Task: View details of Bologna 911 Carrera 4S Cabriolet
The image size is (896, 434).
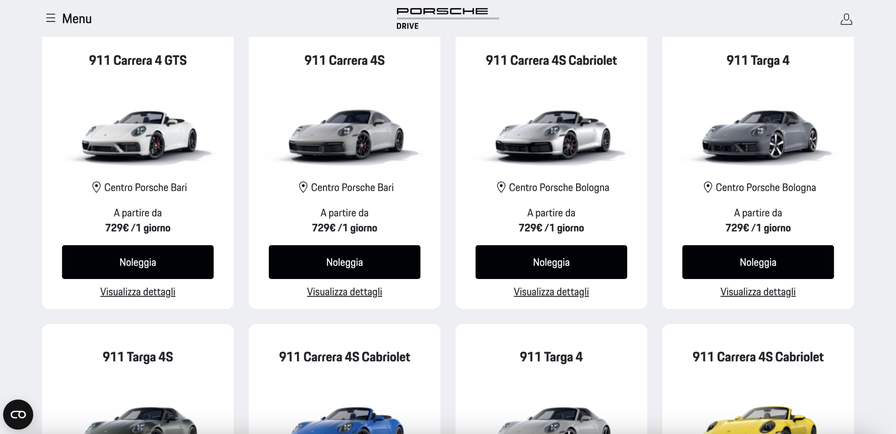Action: pos(551,292)
